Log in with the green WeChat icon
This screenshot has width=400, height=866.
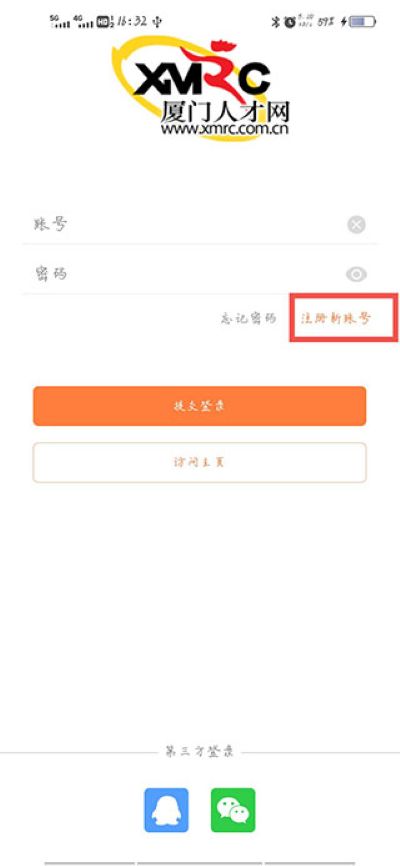coord(233,810)
